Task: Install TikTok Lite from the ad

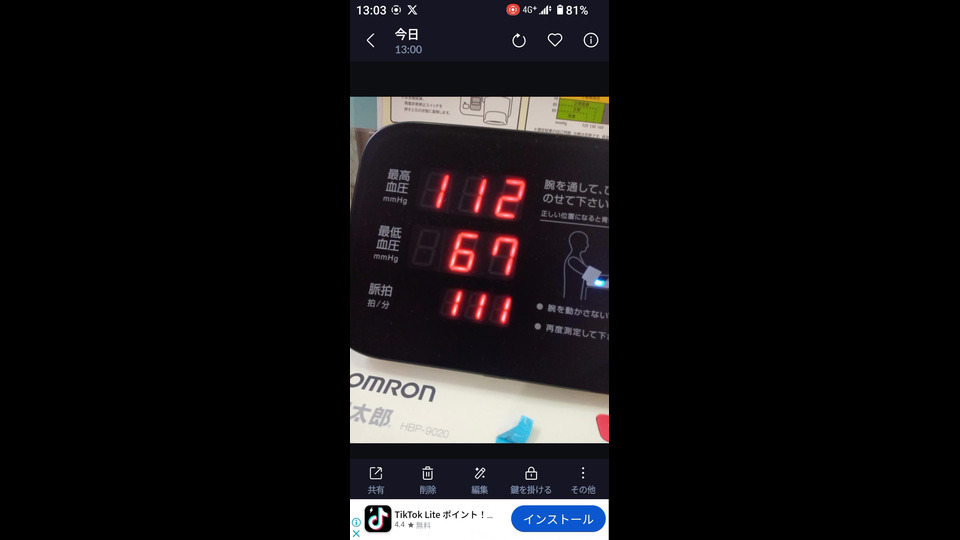Action: [558, 519]
